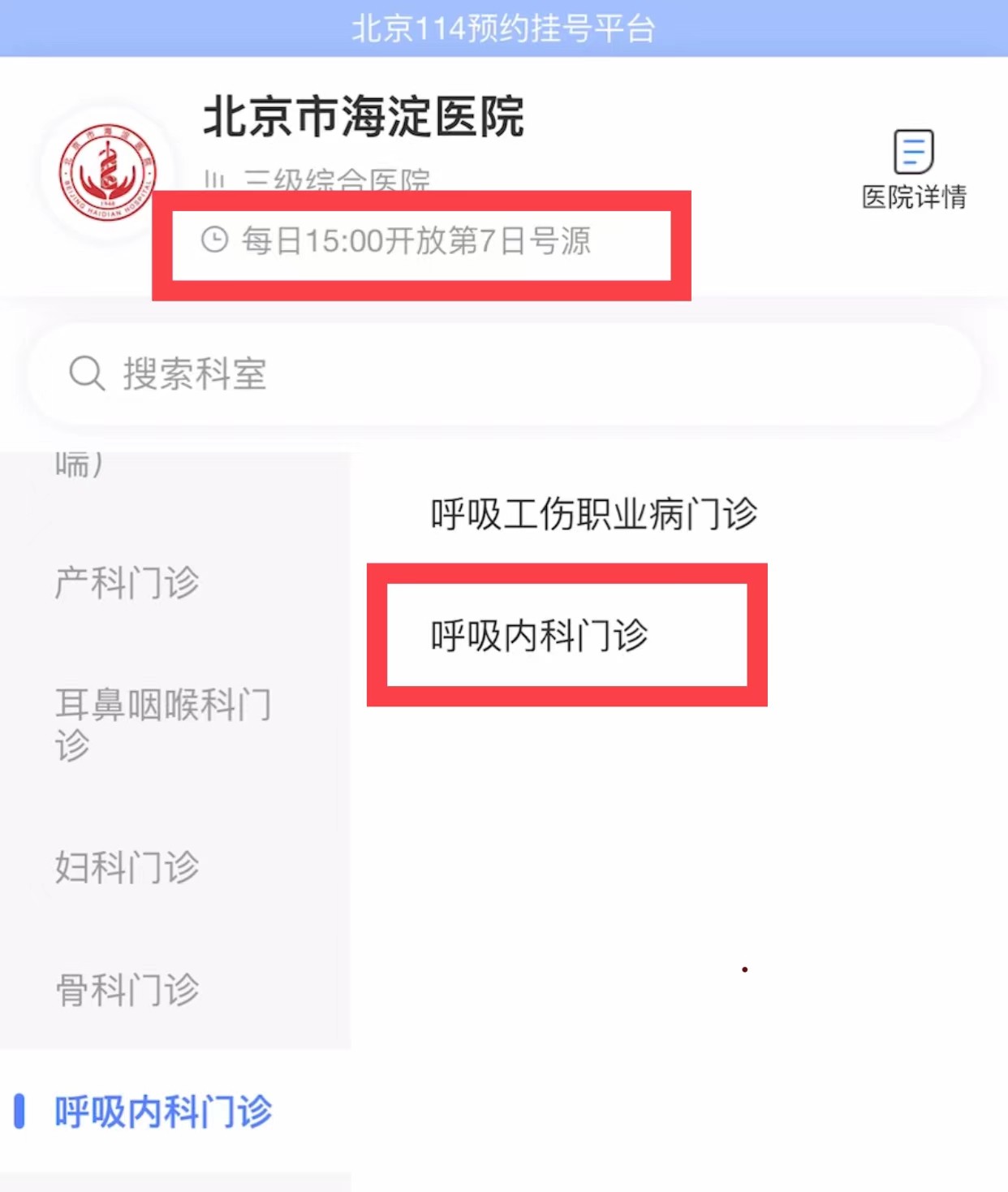Select 产科门诊 in the department list
Viewport: 1008px width, 1192px height.
(x=127, y=582)
